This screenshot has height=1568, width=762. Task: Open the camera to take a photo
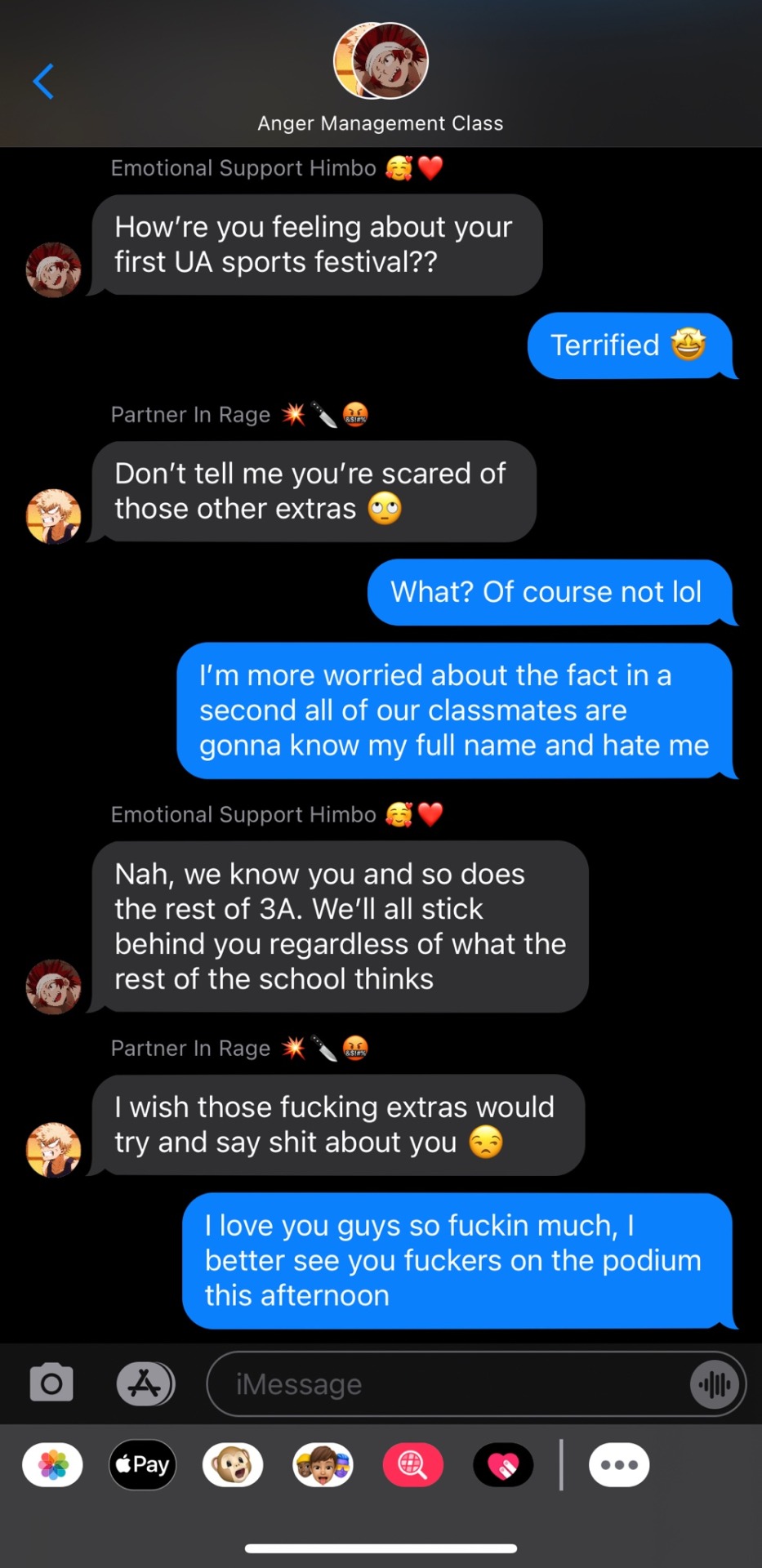(x=51, y=1383)
